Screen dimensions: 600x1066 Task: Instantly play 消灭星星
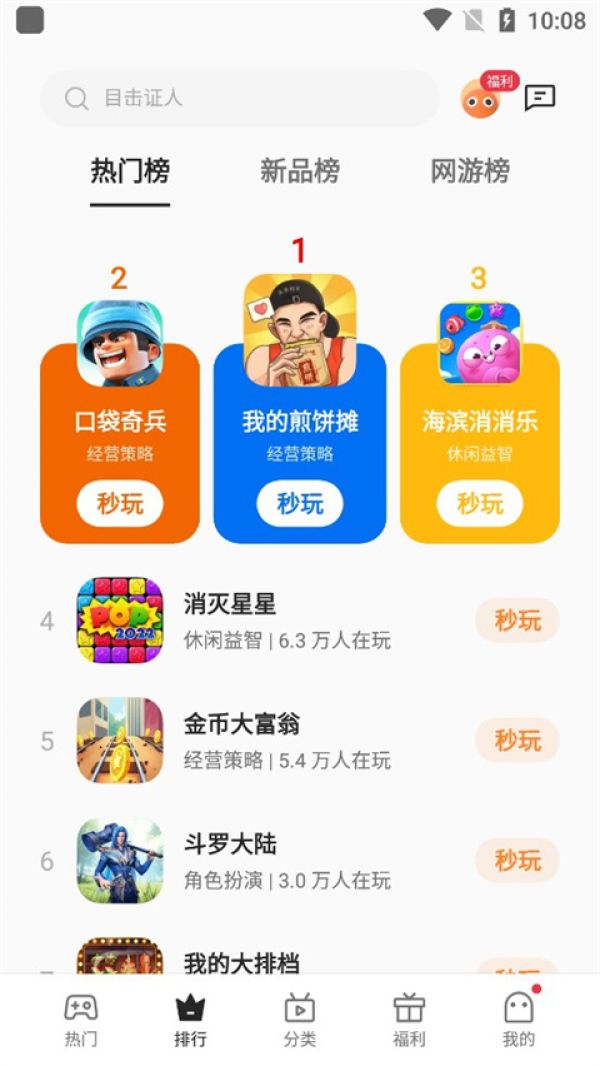517,621
